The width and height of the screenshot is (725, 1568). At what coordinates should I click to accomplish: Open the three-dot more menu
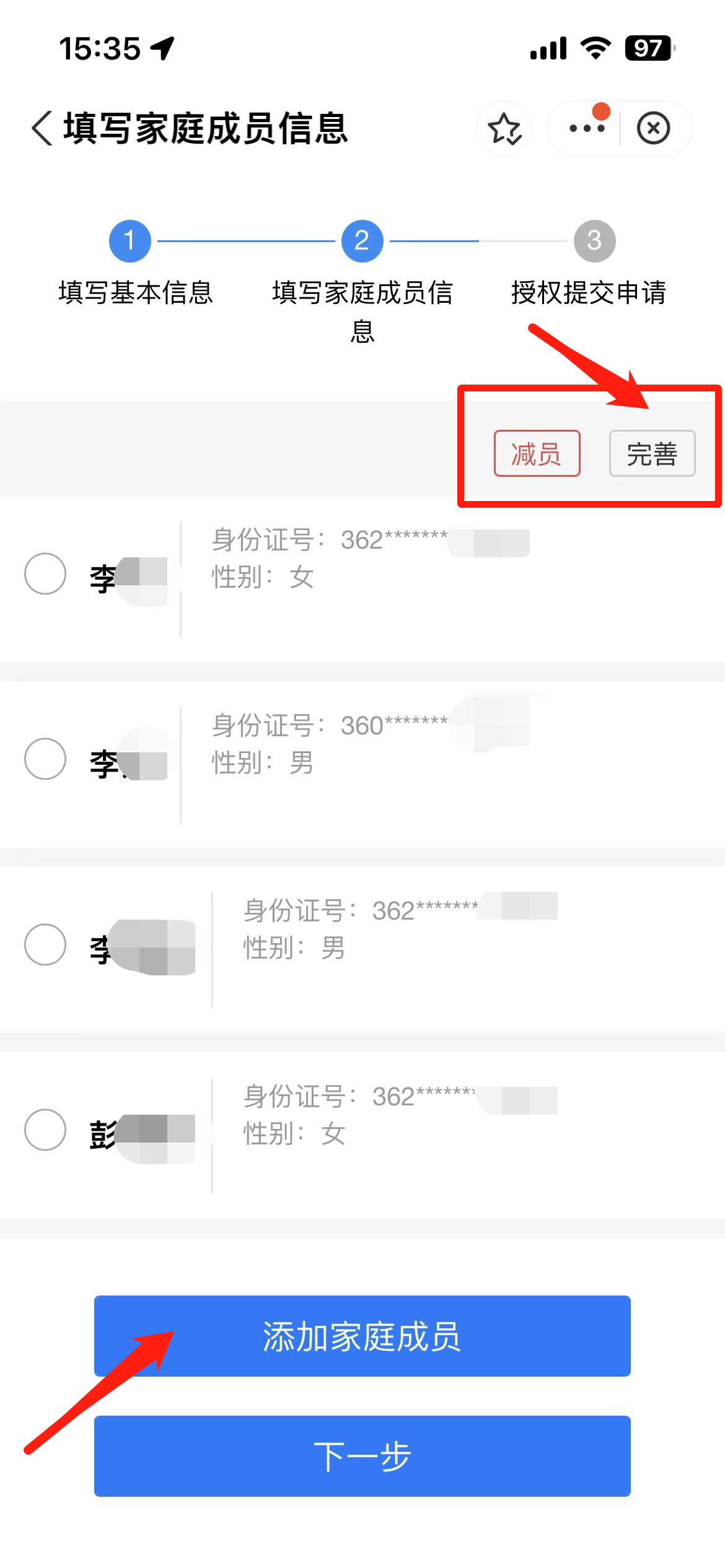pos(586,128)
